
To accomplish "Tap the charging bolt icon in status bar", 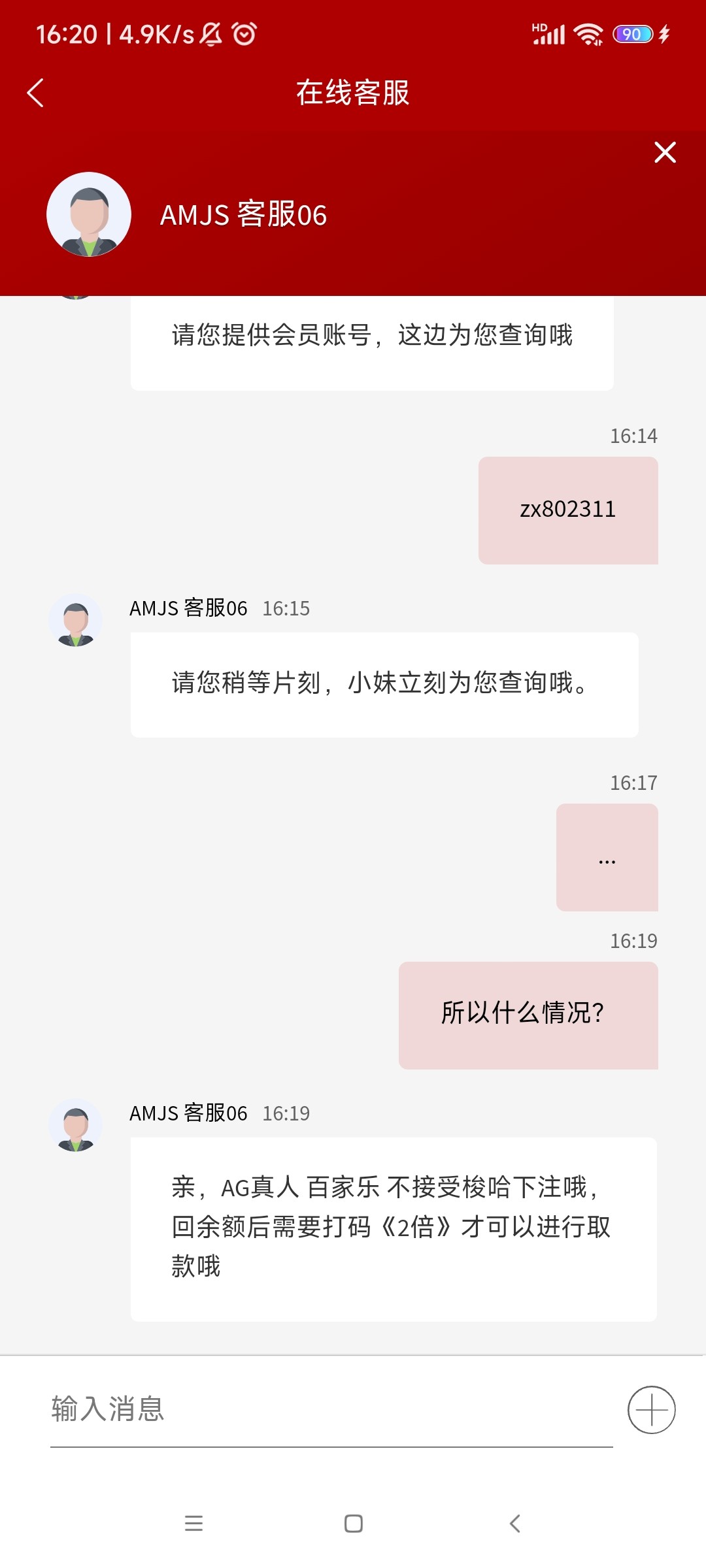I will click(x=664, y=33).
